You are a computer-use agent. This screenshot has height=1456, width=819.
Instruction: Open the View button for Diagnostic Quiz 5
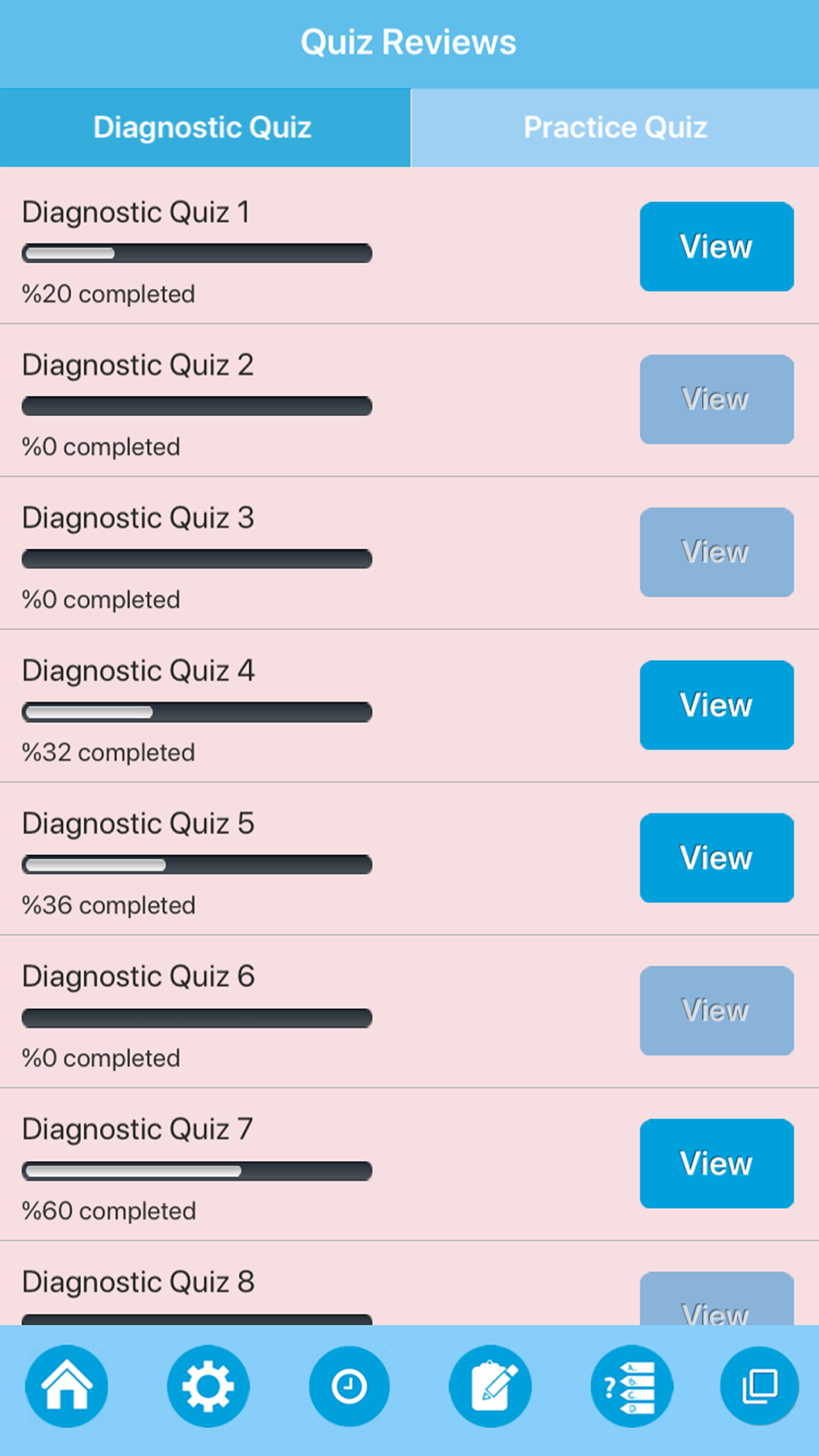(x=717, y=858)
